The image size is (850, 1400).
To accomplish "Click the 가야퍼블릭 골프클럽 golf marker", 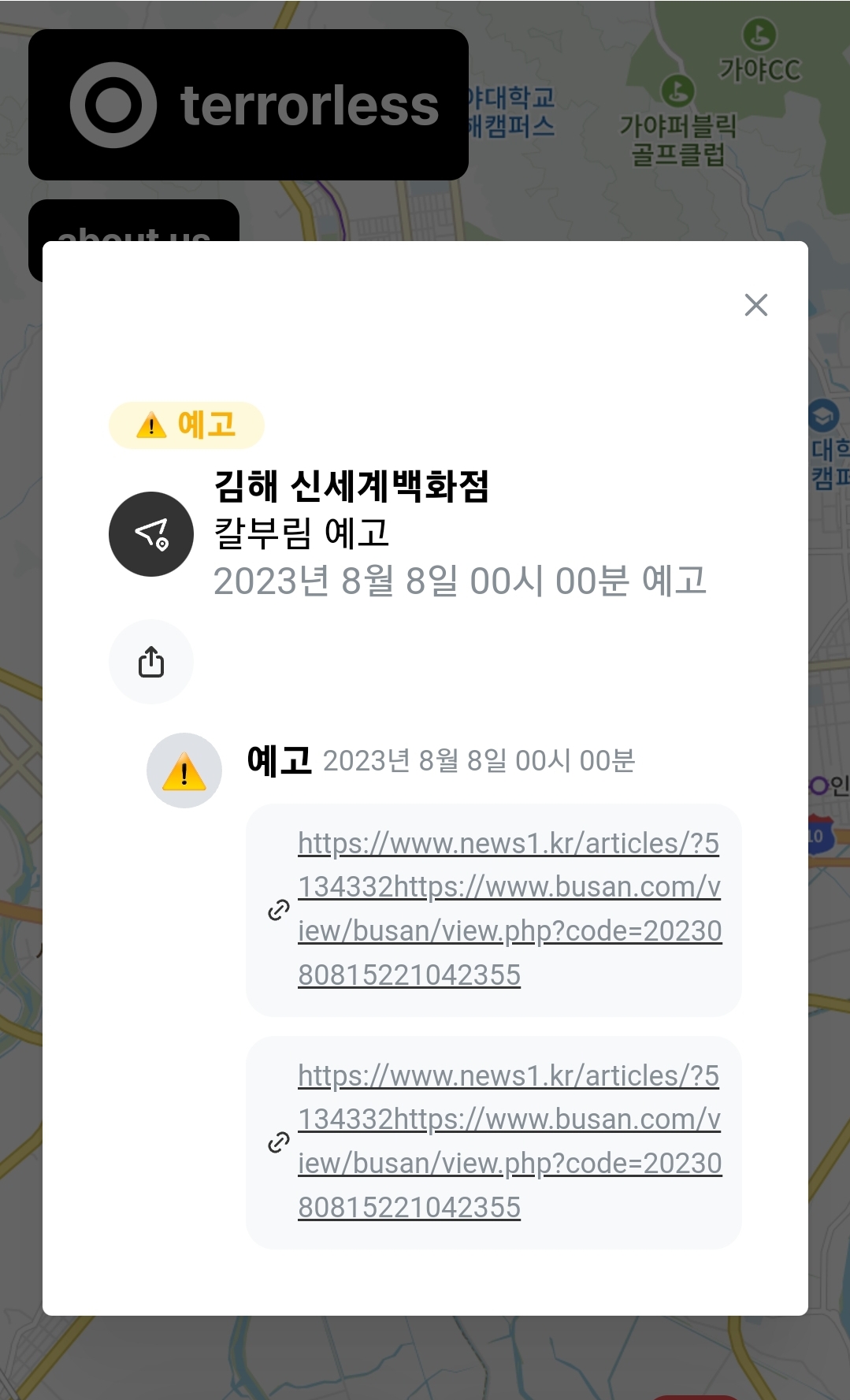I will 676,91.
